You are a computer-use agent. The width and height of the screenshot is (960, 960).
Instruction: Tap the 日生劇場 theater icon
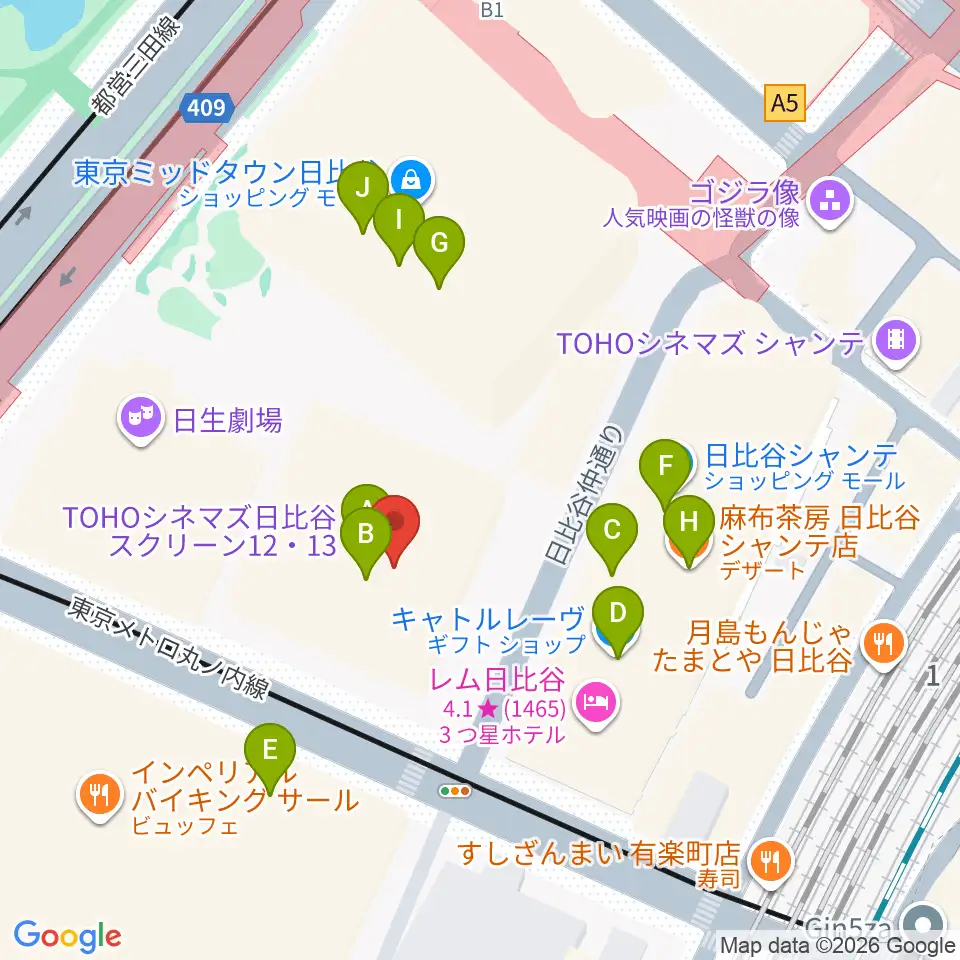point(141,419)
